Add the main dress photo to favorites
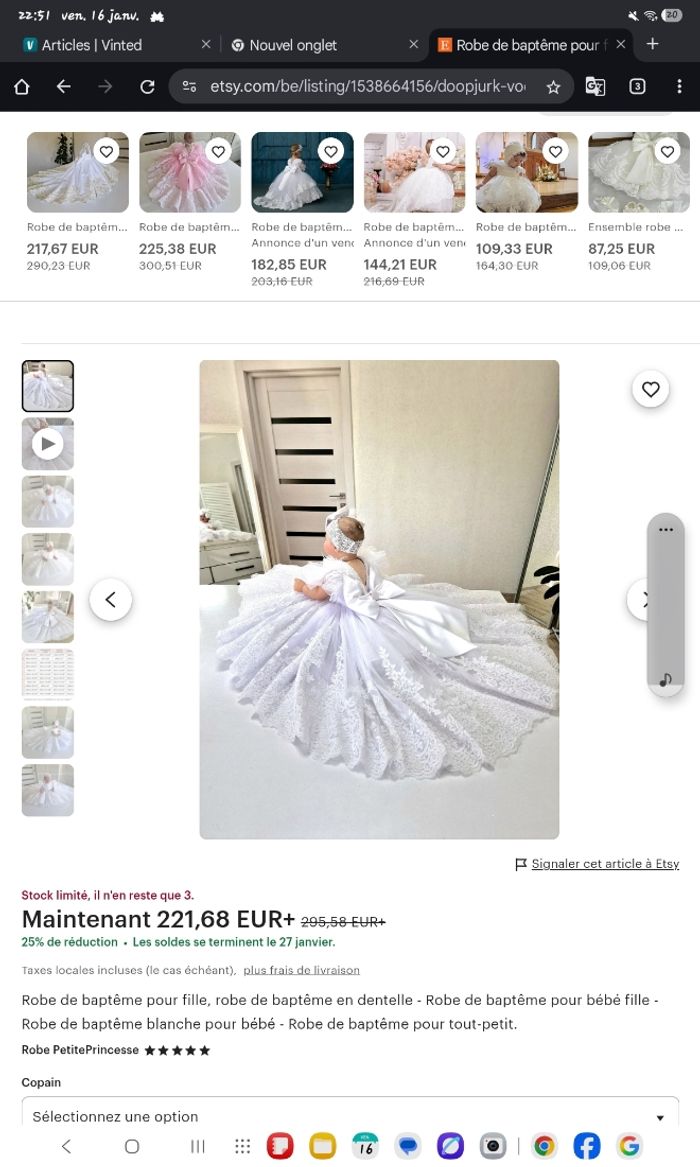This screenshot has height=1167, width=700. [650, 390]
